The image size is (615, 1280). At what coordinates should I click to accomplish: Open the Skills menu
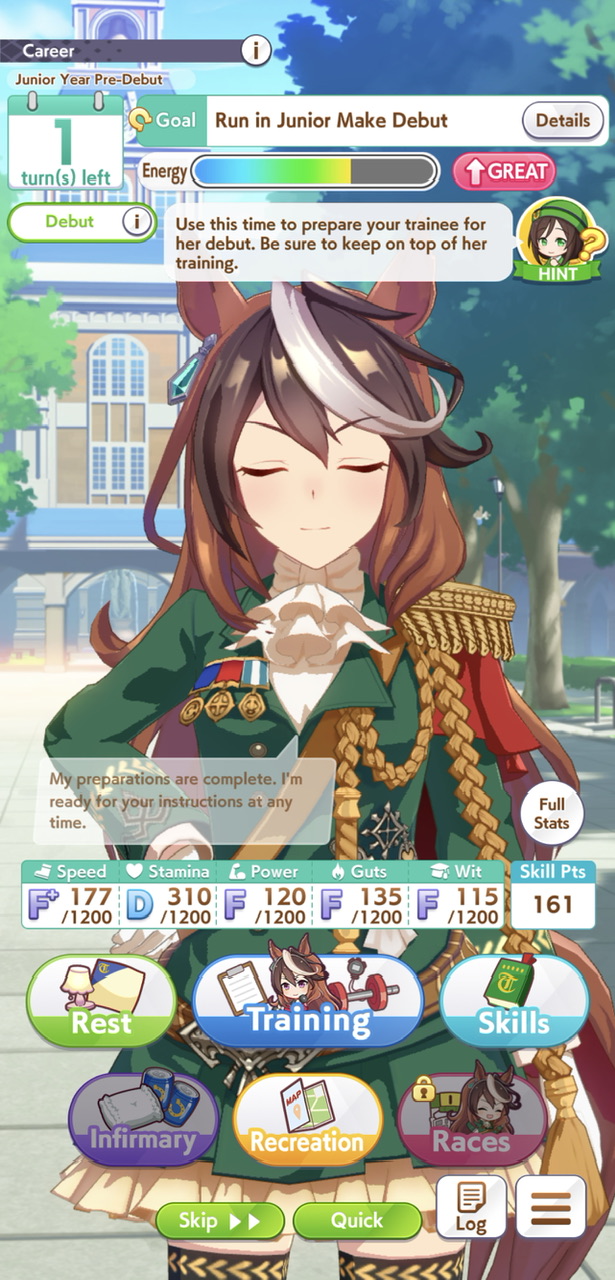pyautogui.click(x=513, y=1000)
